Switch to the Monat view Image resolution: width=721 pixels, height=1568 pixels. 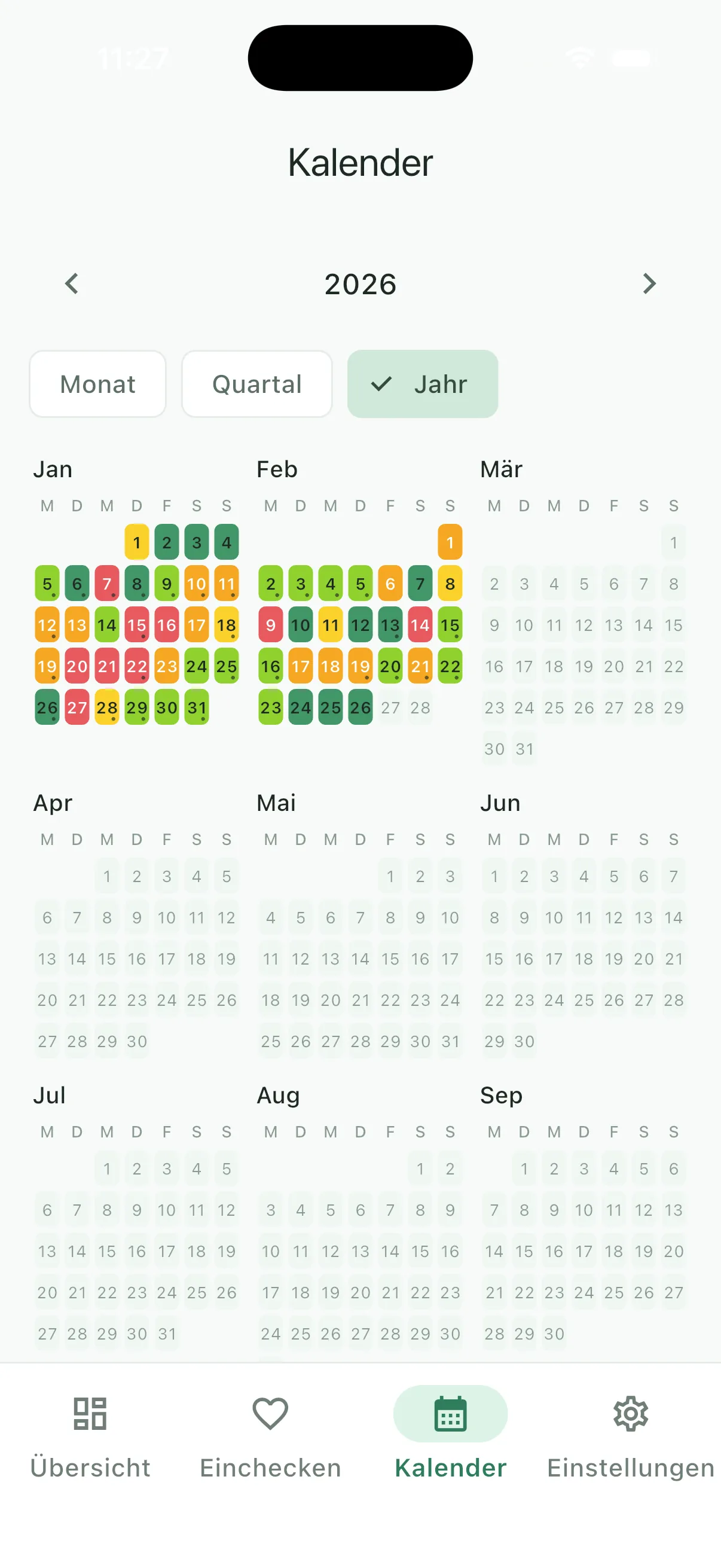[98, 384]
